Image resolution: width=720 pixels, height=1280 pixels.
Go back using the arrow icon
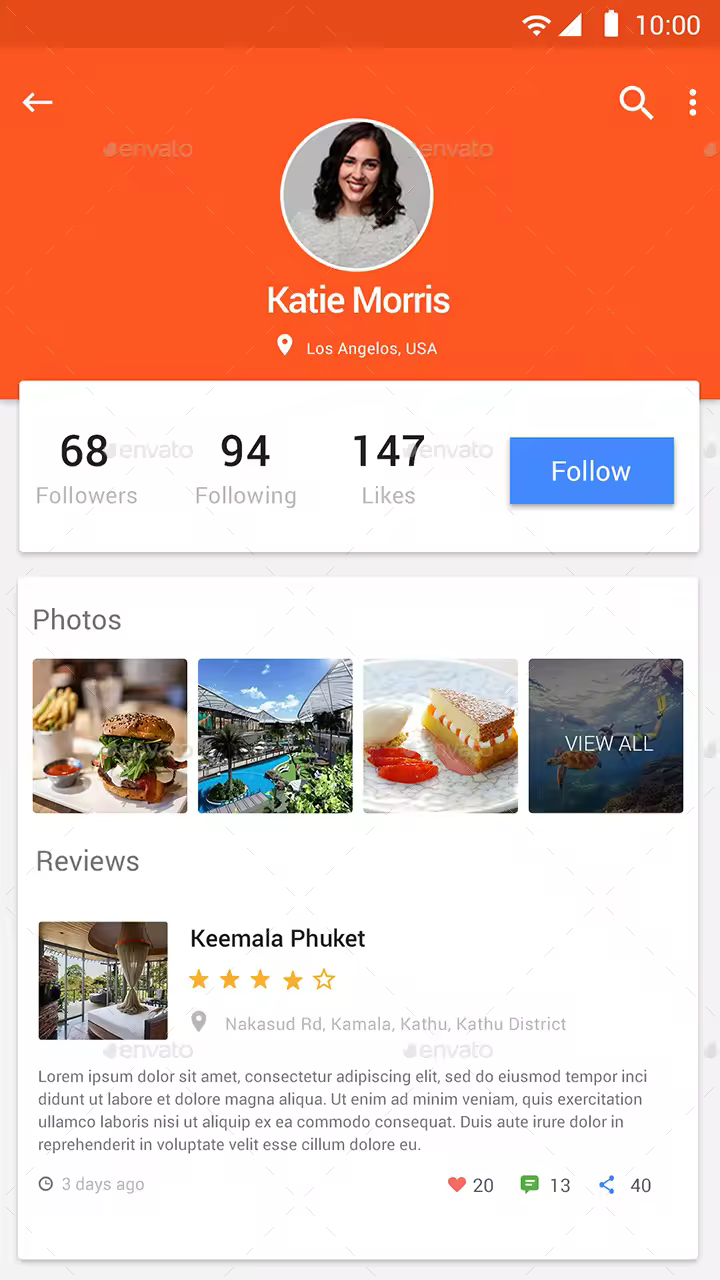[x=38, y=102]
